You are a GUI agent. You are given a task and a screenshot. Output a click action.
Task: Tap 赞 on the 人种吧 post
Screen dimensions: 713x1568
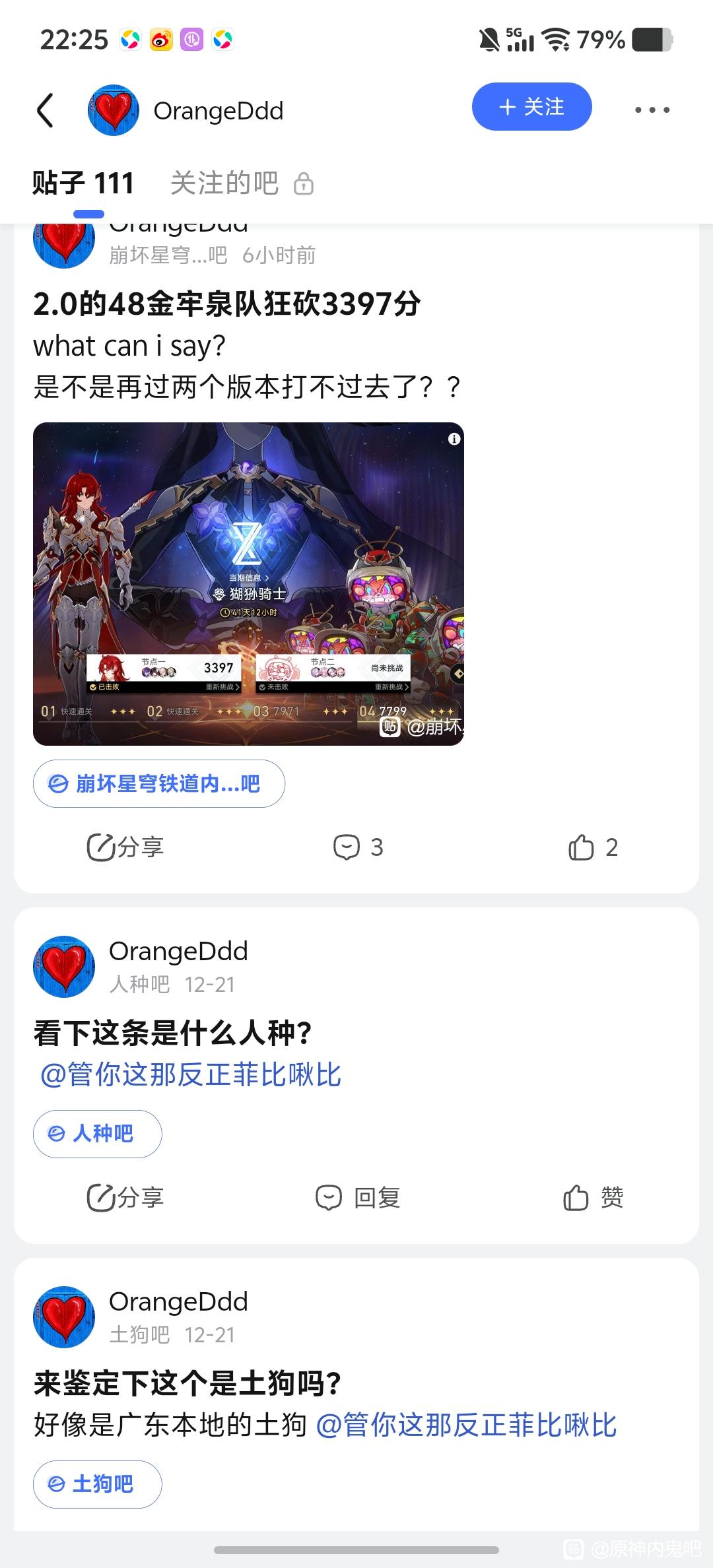(593, 1197)
